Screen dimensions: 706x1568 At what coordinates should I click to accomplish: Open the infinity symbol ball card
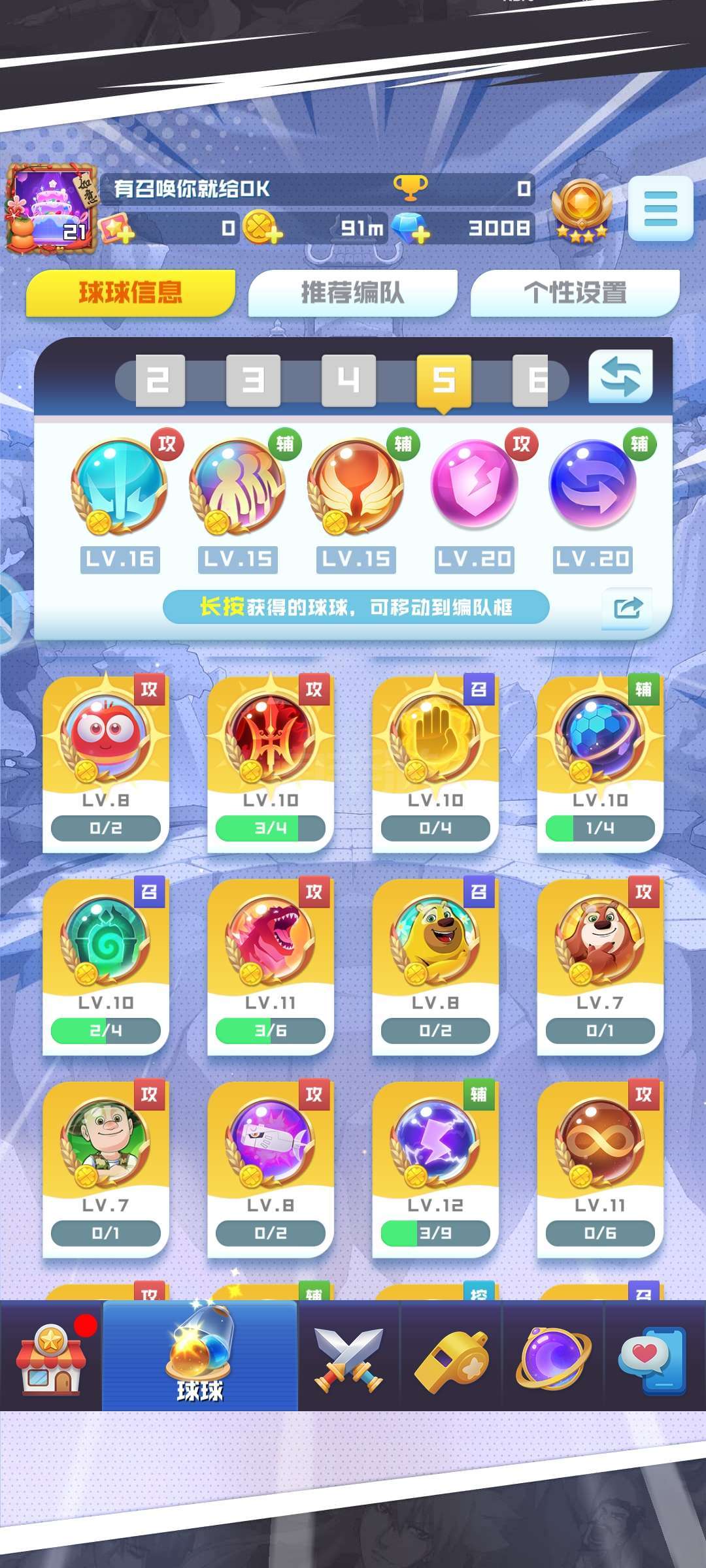pos(600,1169)
